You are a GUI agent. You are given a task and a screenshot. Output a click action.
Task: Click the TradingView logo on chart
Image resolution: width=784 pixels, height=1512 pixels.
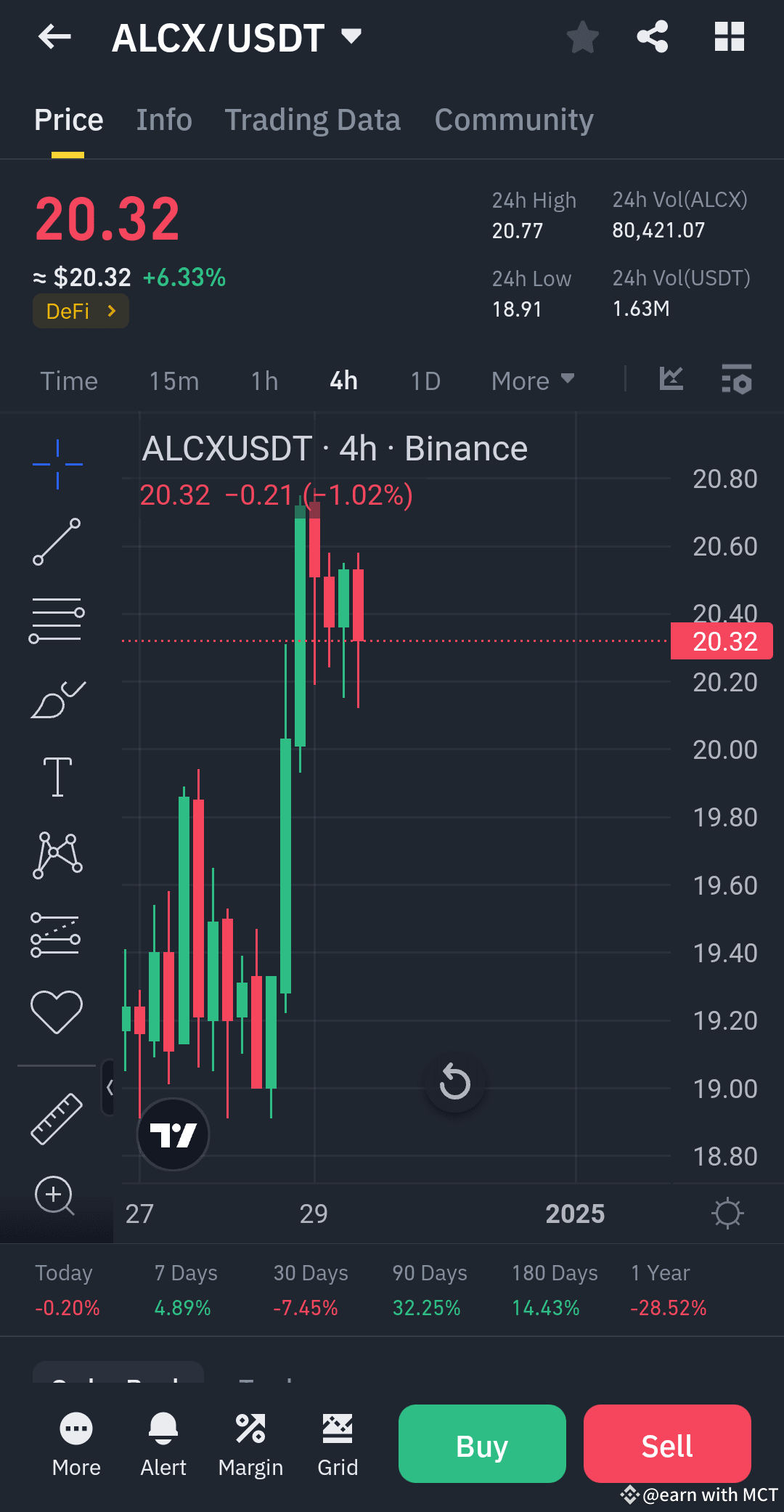coord(173,1134)
